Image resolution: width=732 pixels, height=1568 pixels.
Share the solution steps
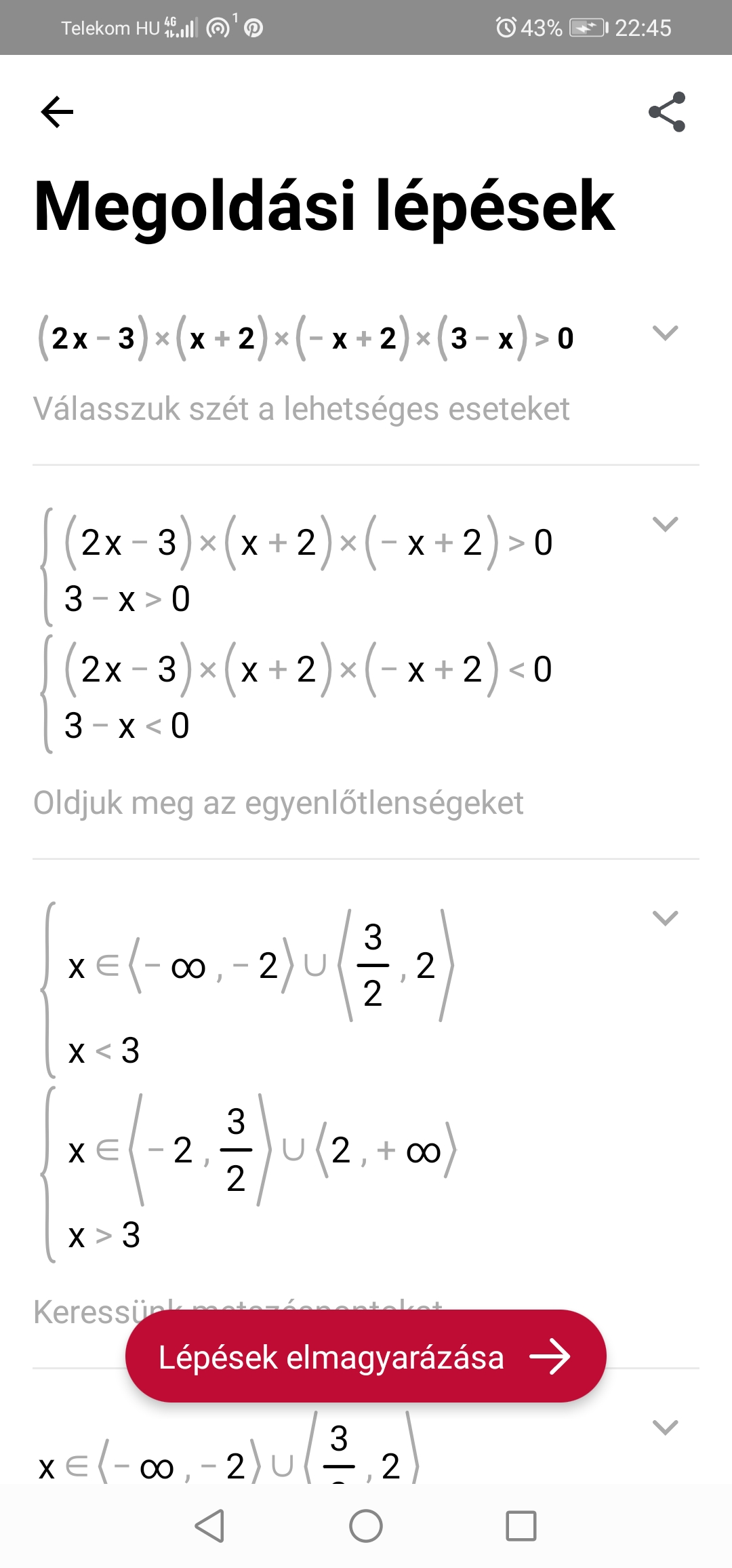667,112
